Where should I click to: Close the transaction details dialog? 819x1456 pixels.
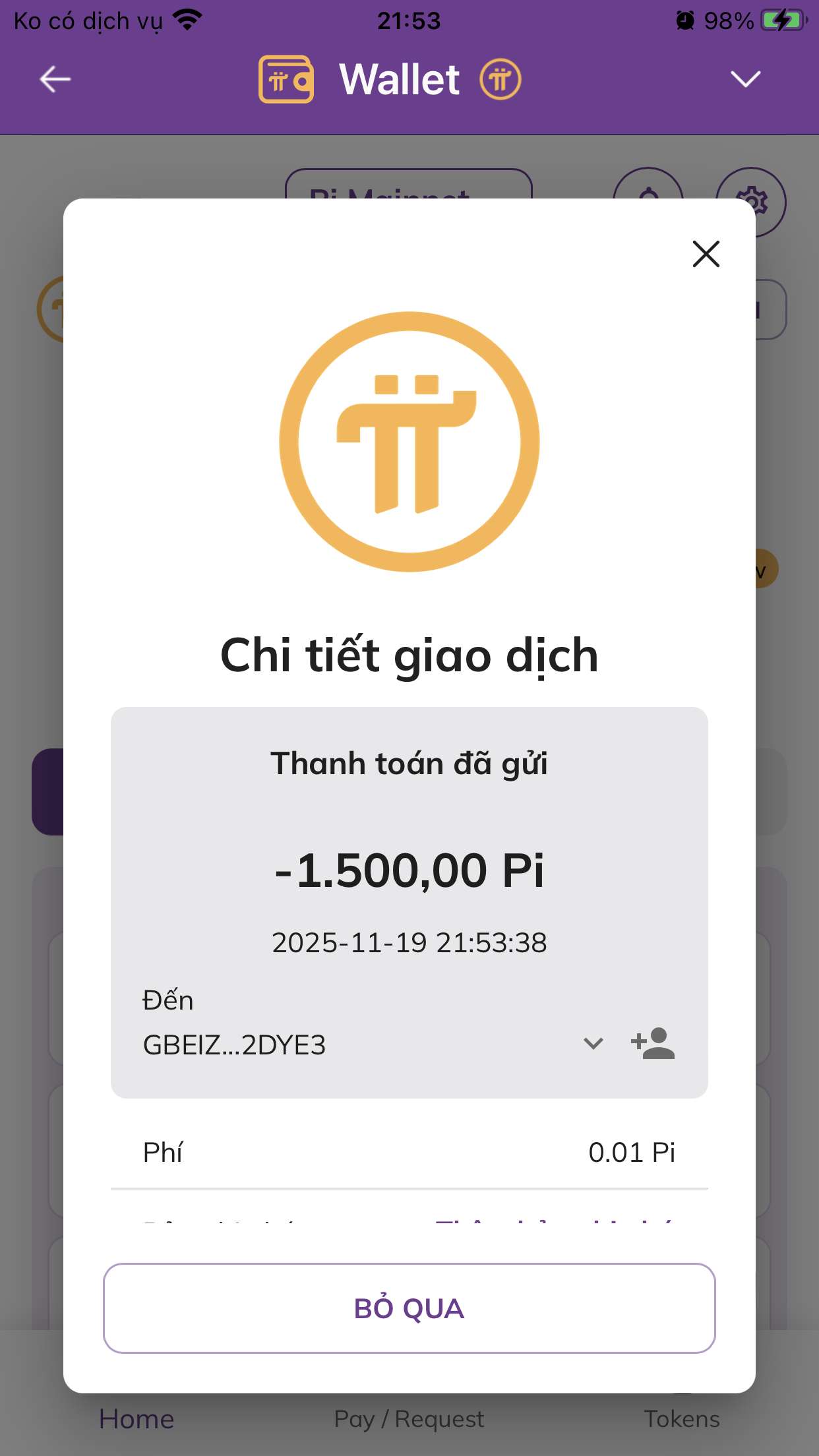pos(706,254)
